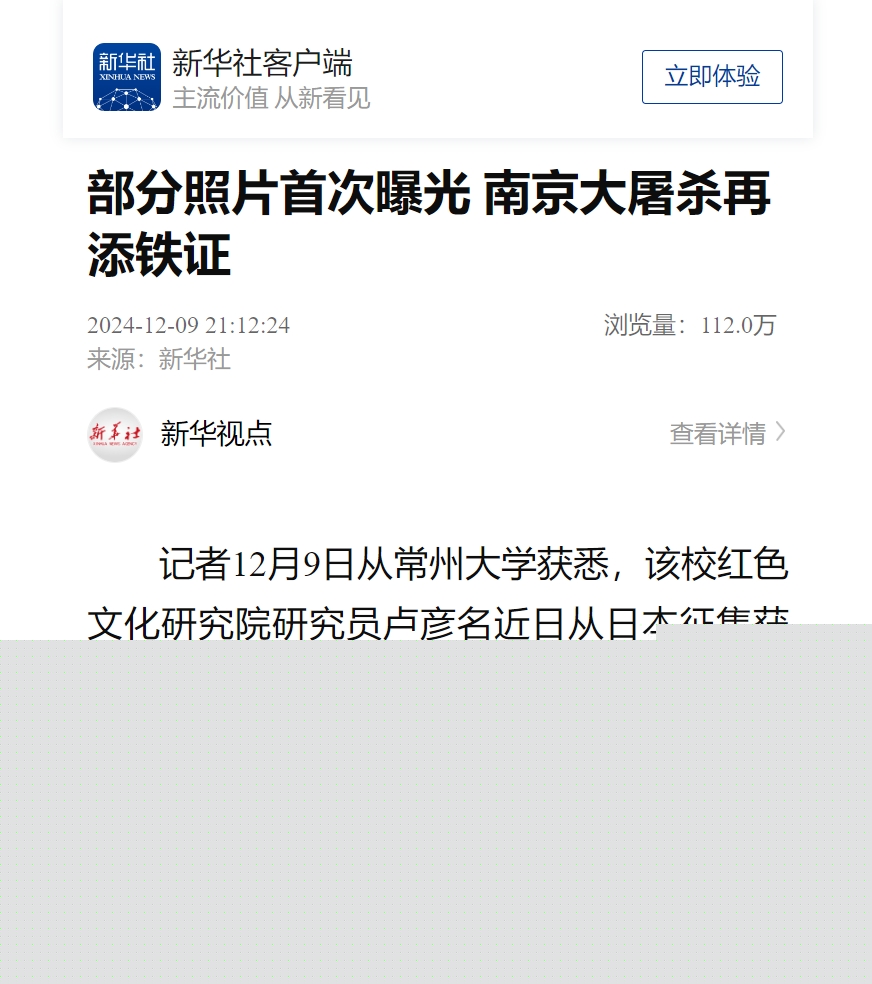872x984 pixels.
Task: Tap the 立即体验 button
Action: [x=711, y=77]
